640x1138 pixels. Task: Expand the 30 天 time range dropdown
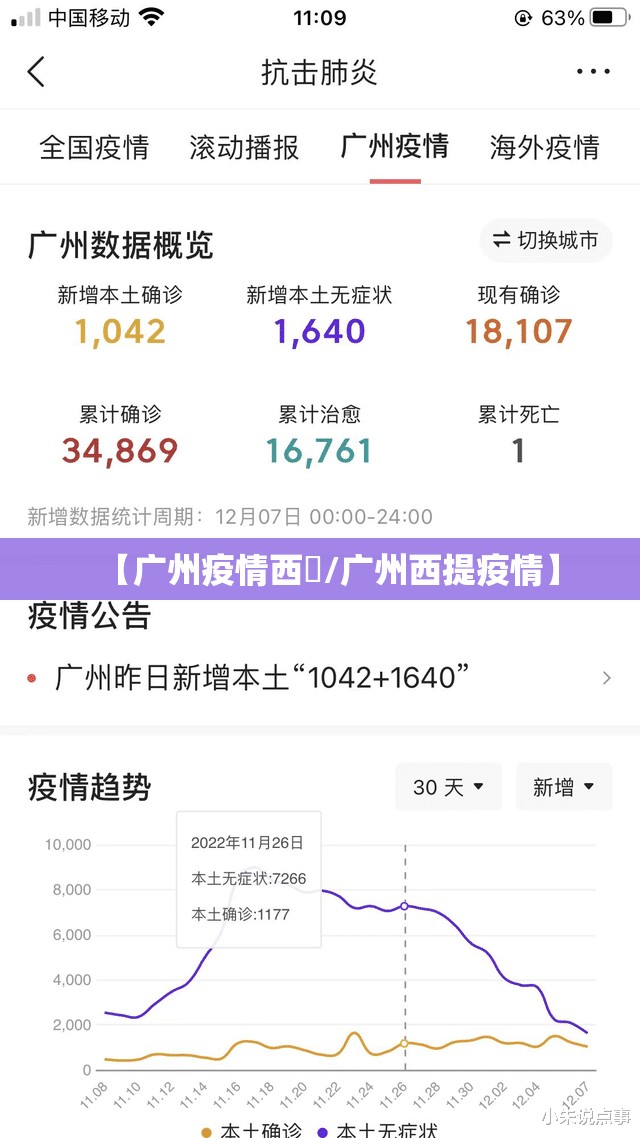(x=449, y=787)
